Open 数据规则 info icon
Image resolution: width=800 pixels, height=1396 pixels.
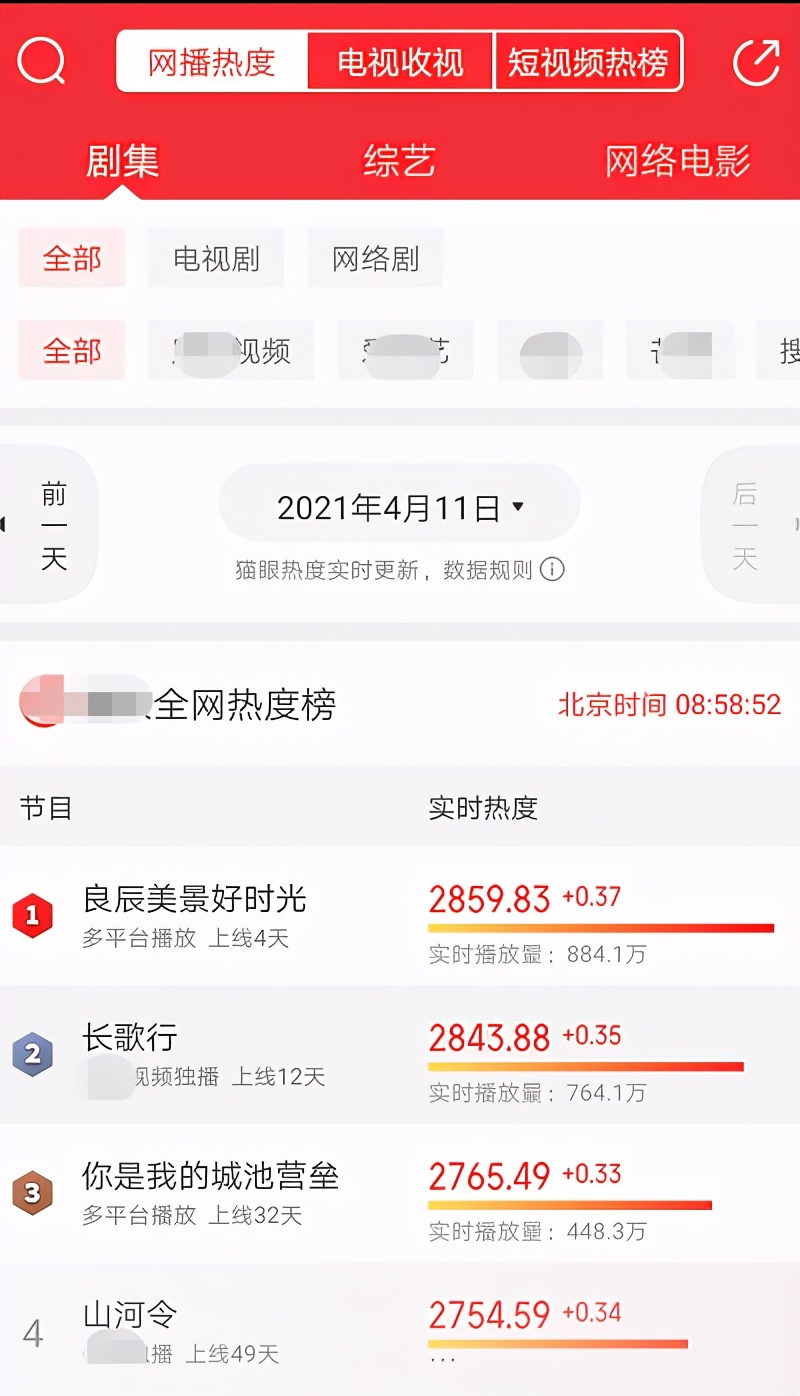click(552, 570)
